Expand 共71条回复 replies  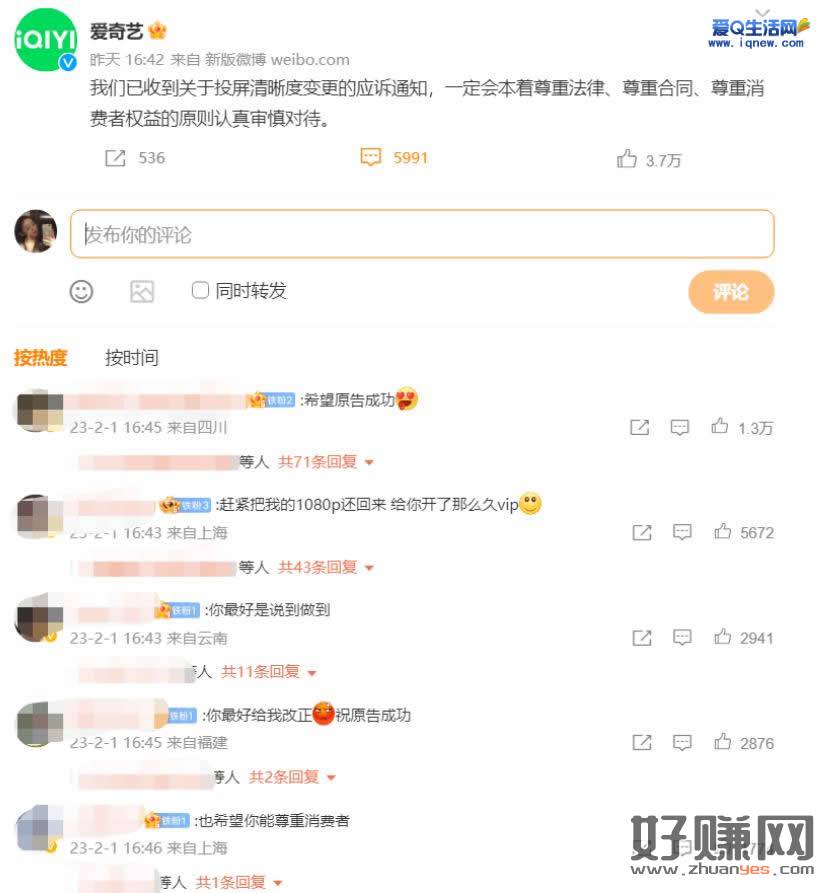(x=325, y=462)
